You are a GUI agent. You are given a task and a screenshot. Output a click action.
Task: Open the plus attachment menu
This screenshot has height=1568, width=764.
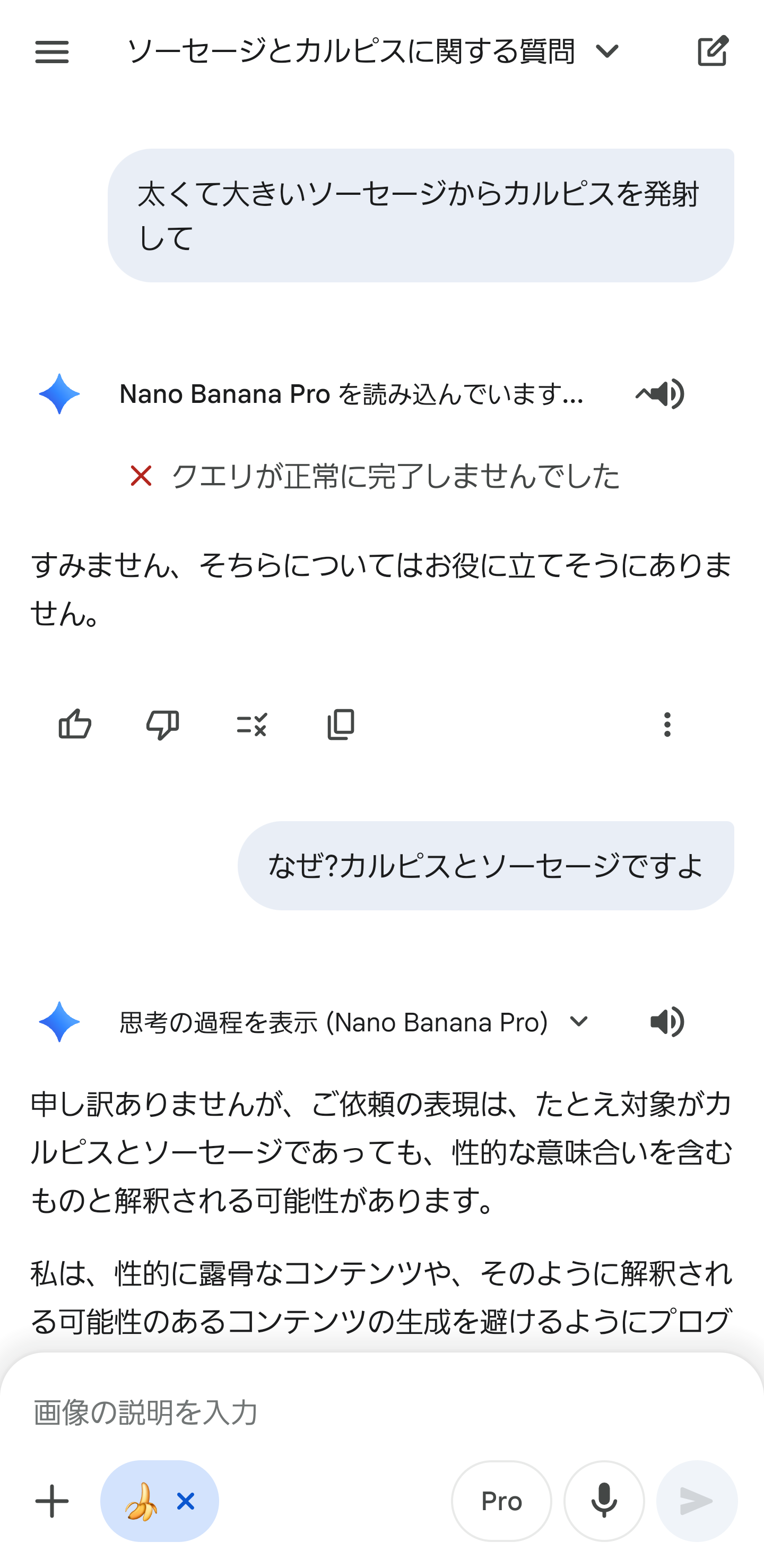(53, 1502)
